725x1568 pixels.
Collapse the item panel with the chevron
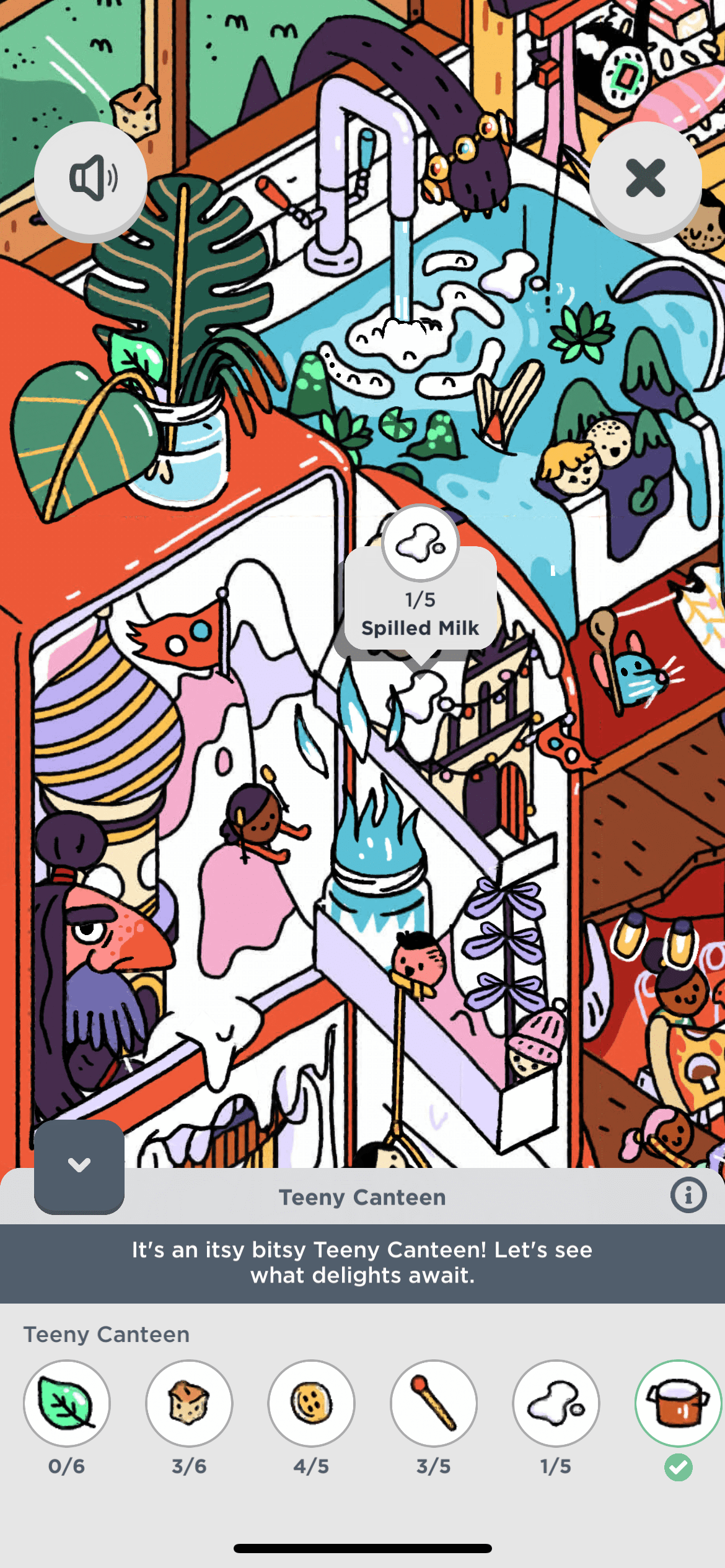(x=79, y=1165)
